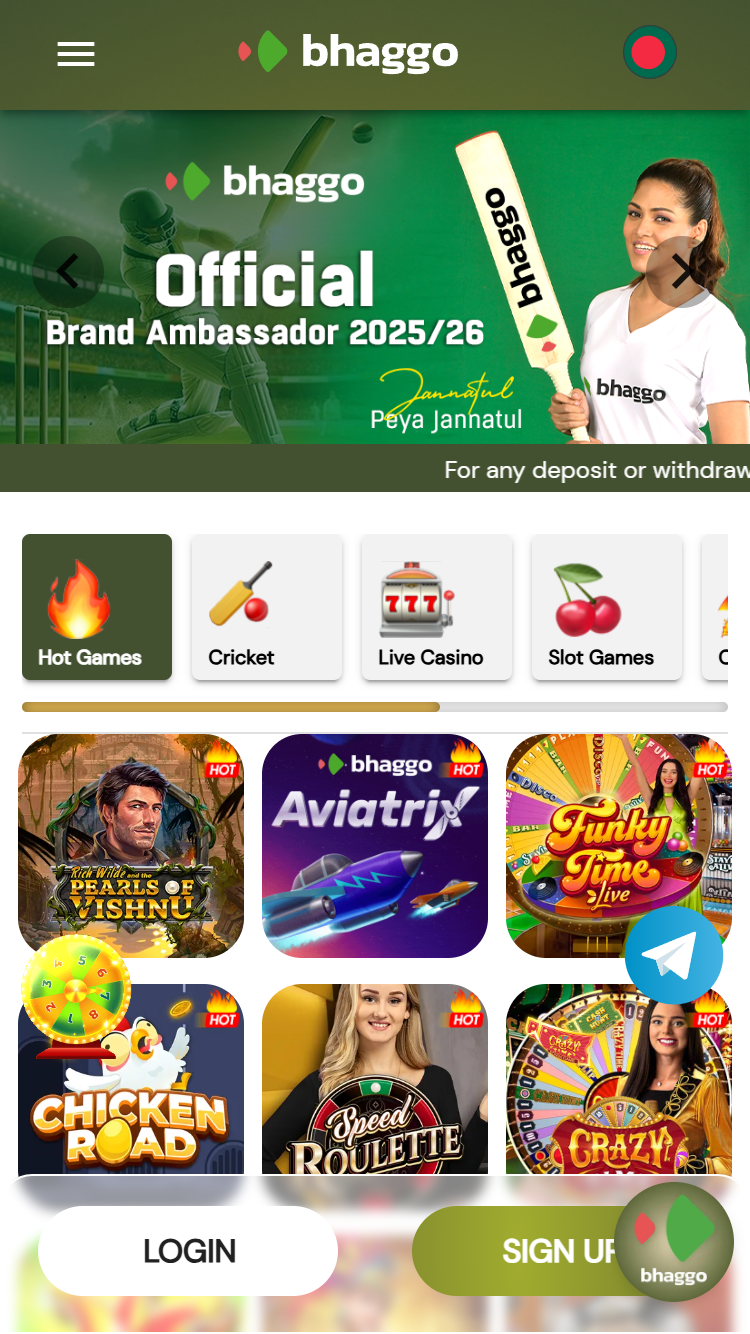Play Speed Roulette
750x1334 pixels.
(375, 1080)
